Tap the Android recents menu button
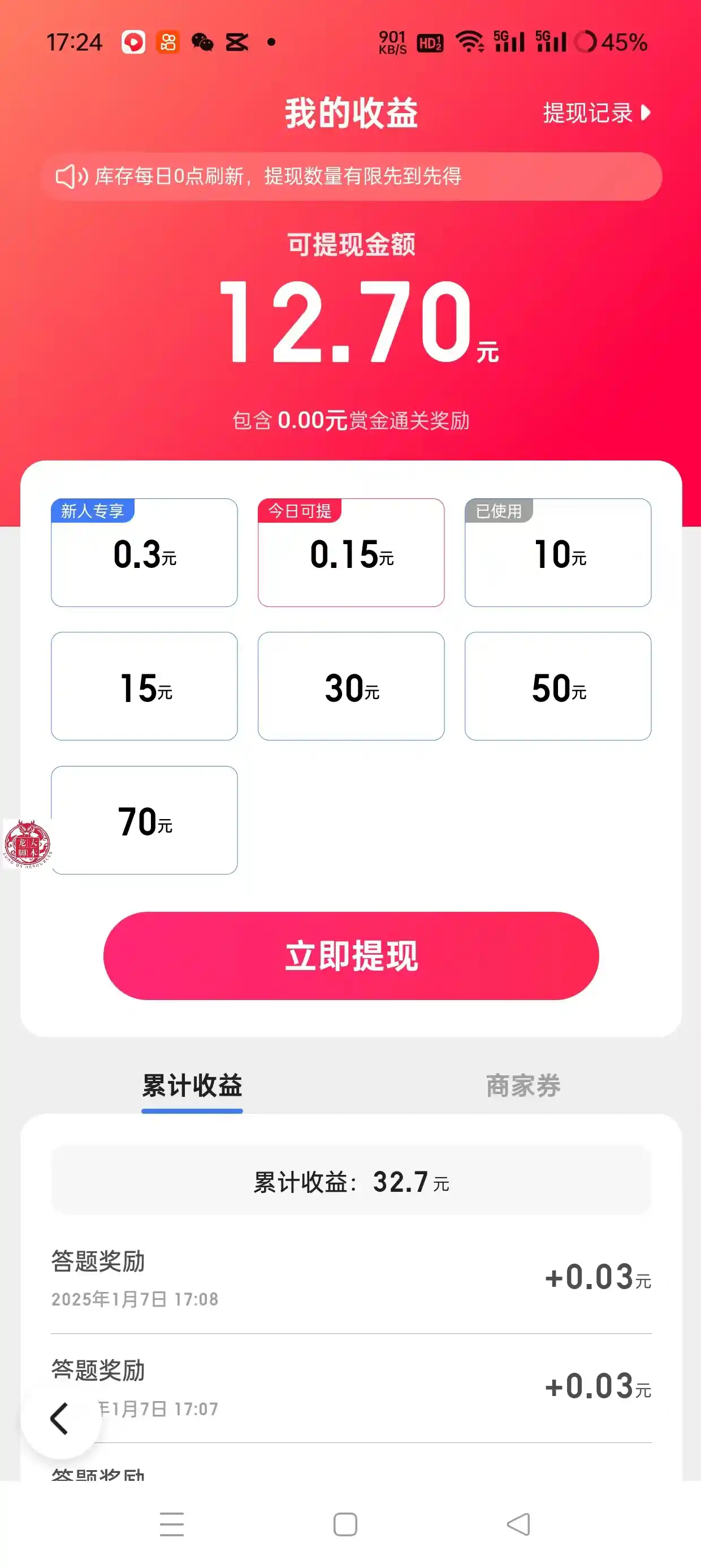Screen dimensions: 701x1568 click(172, 1525)
